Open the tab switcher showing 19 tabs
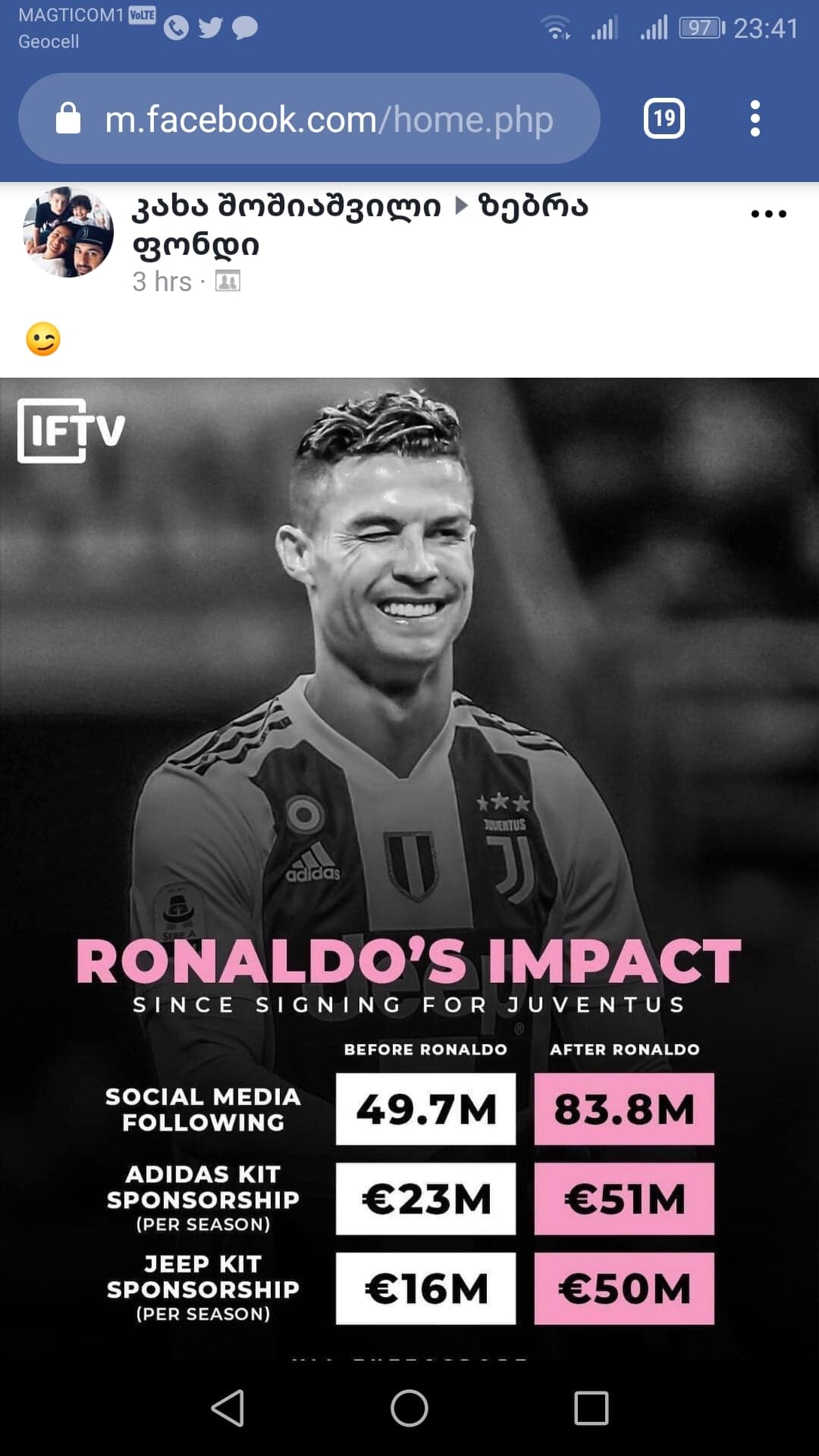819x1456 pixels. [x=664, y=118]
